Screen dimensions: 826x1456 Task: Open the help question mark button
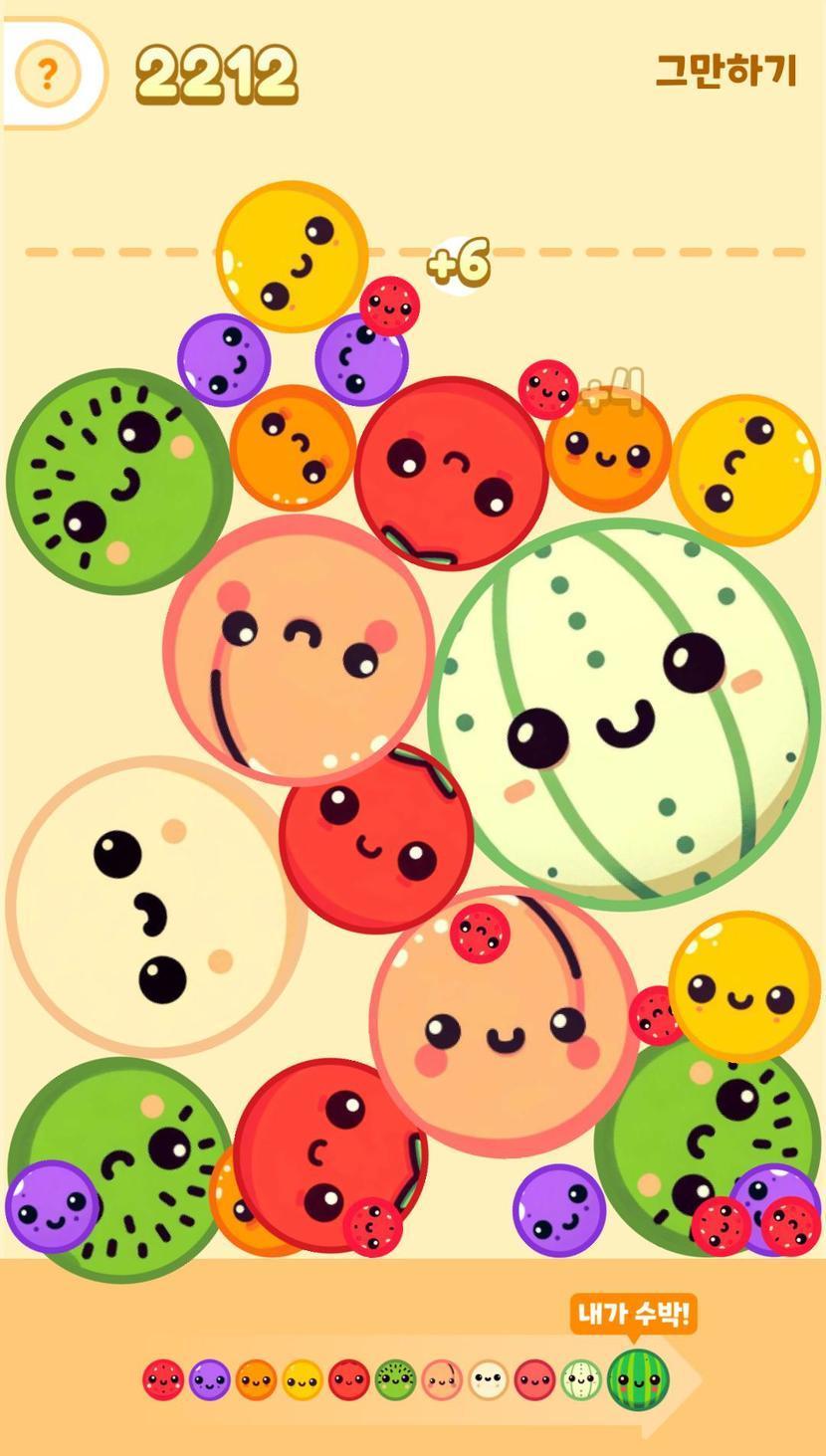tap(47, 73)
